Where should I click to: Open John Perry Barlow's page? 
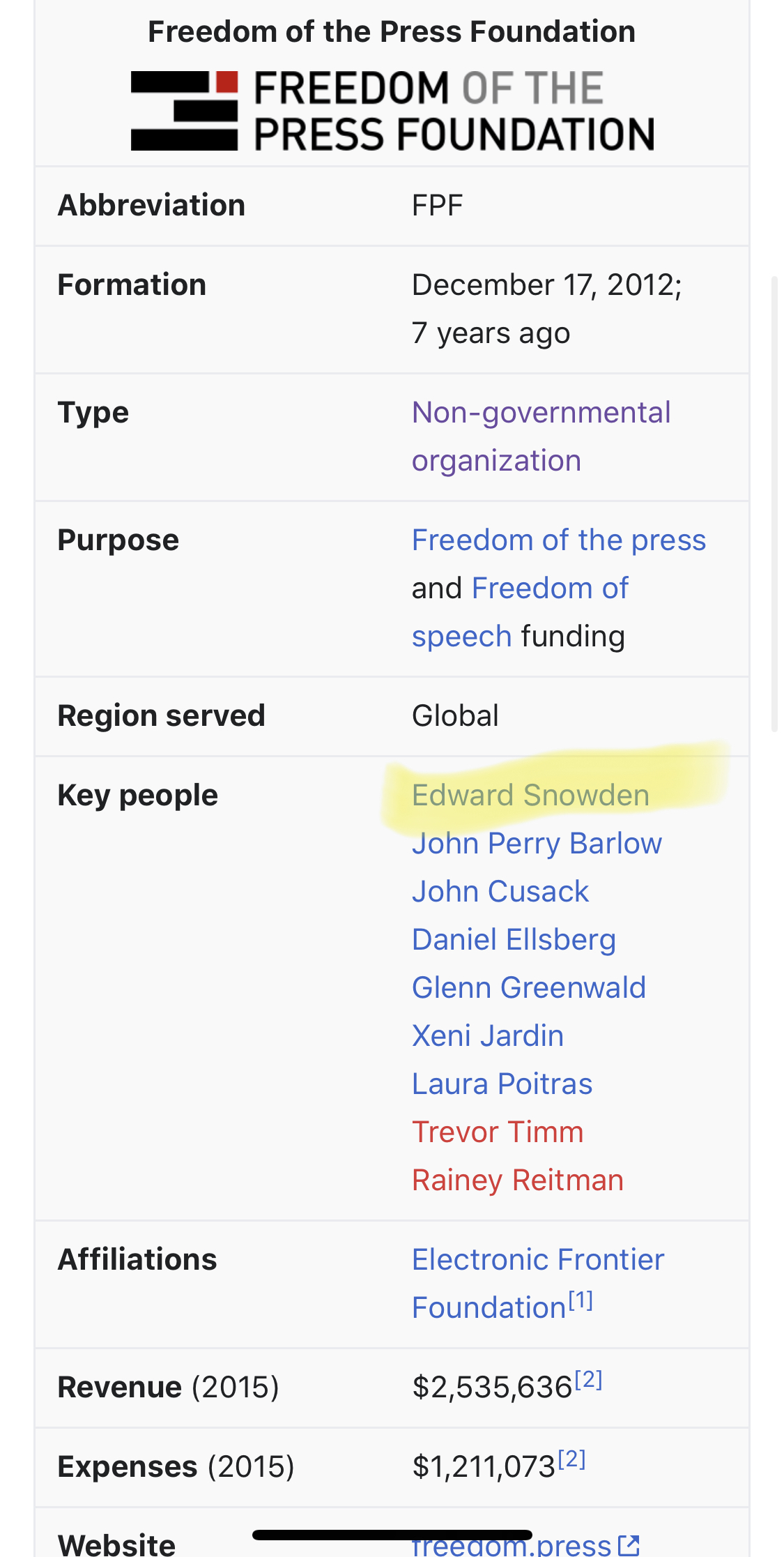tap(537, 844)
